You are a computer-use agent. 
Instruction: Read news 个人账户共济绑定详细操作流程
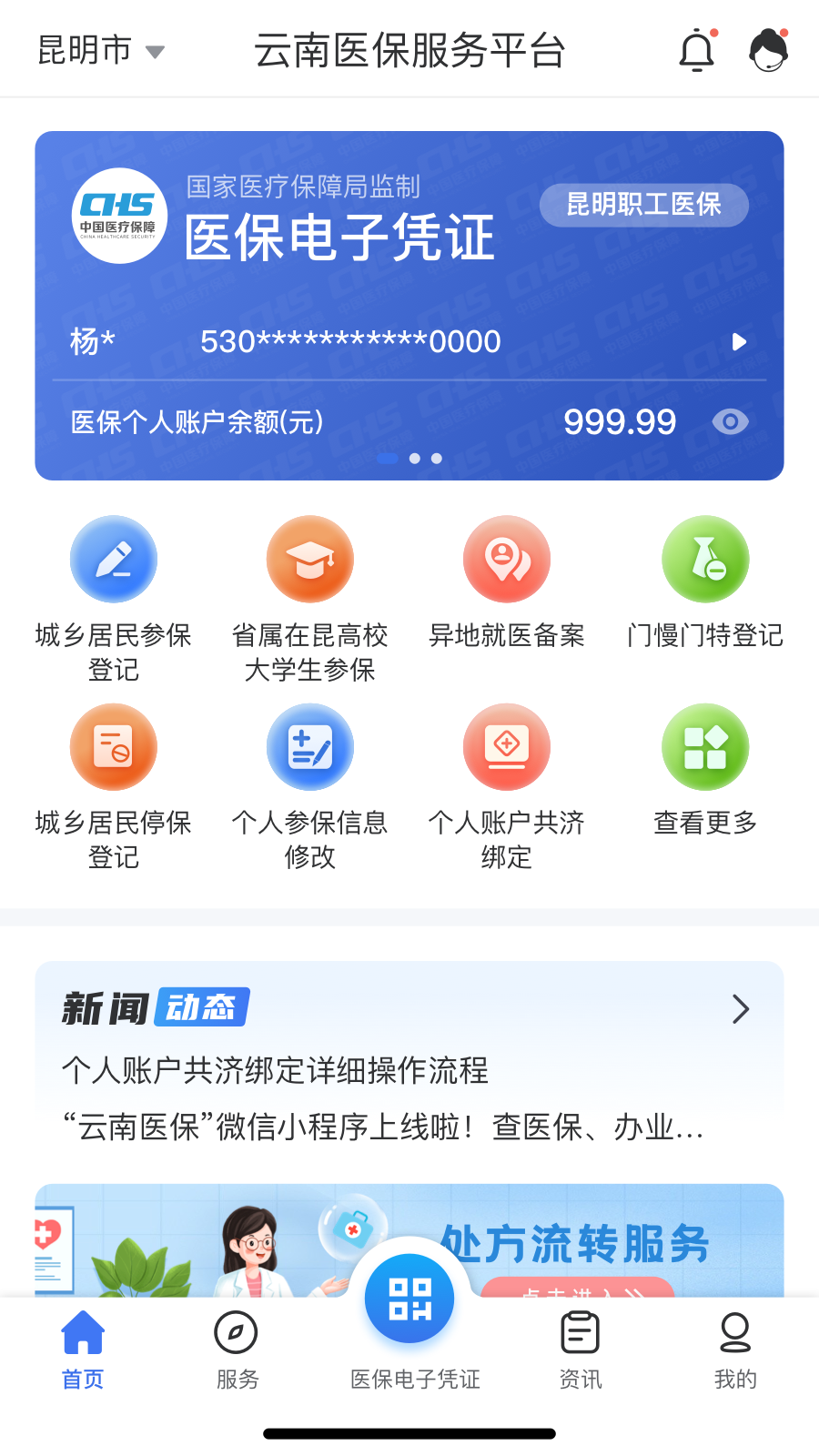coord(275,1071)
